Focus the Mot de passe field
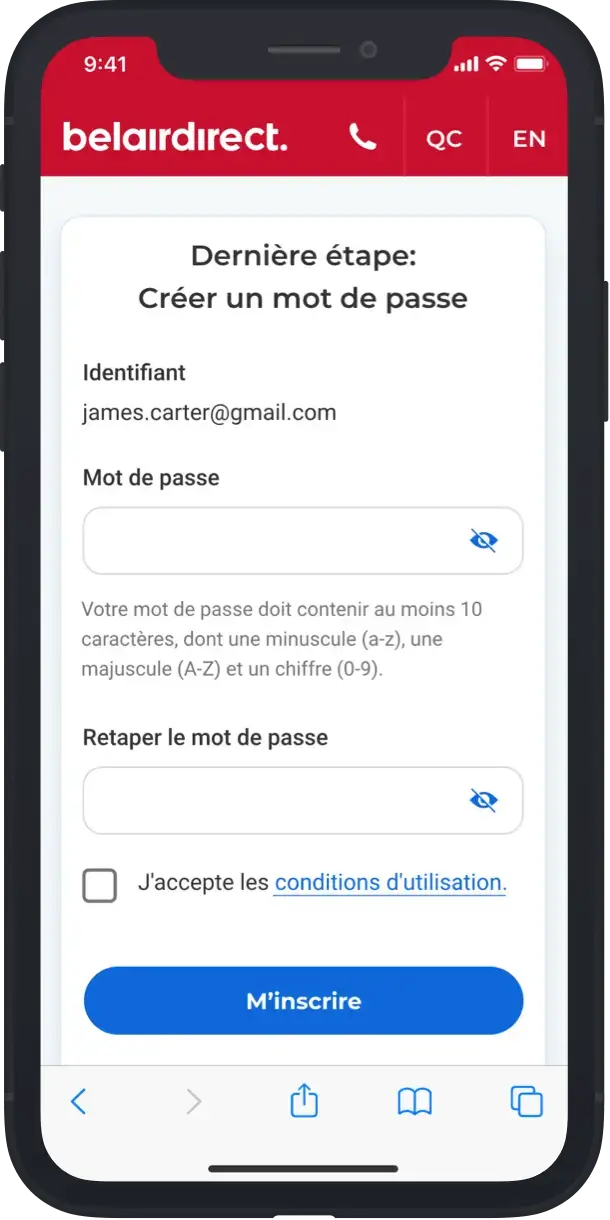Viewport: 610px width, 1220px height. pyautogui.click(x=303, y=541)
